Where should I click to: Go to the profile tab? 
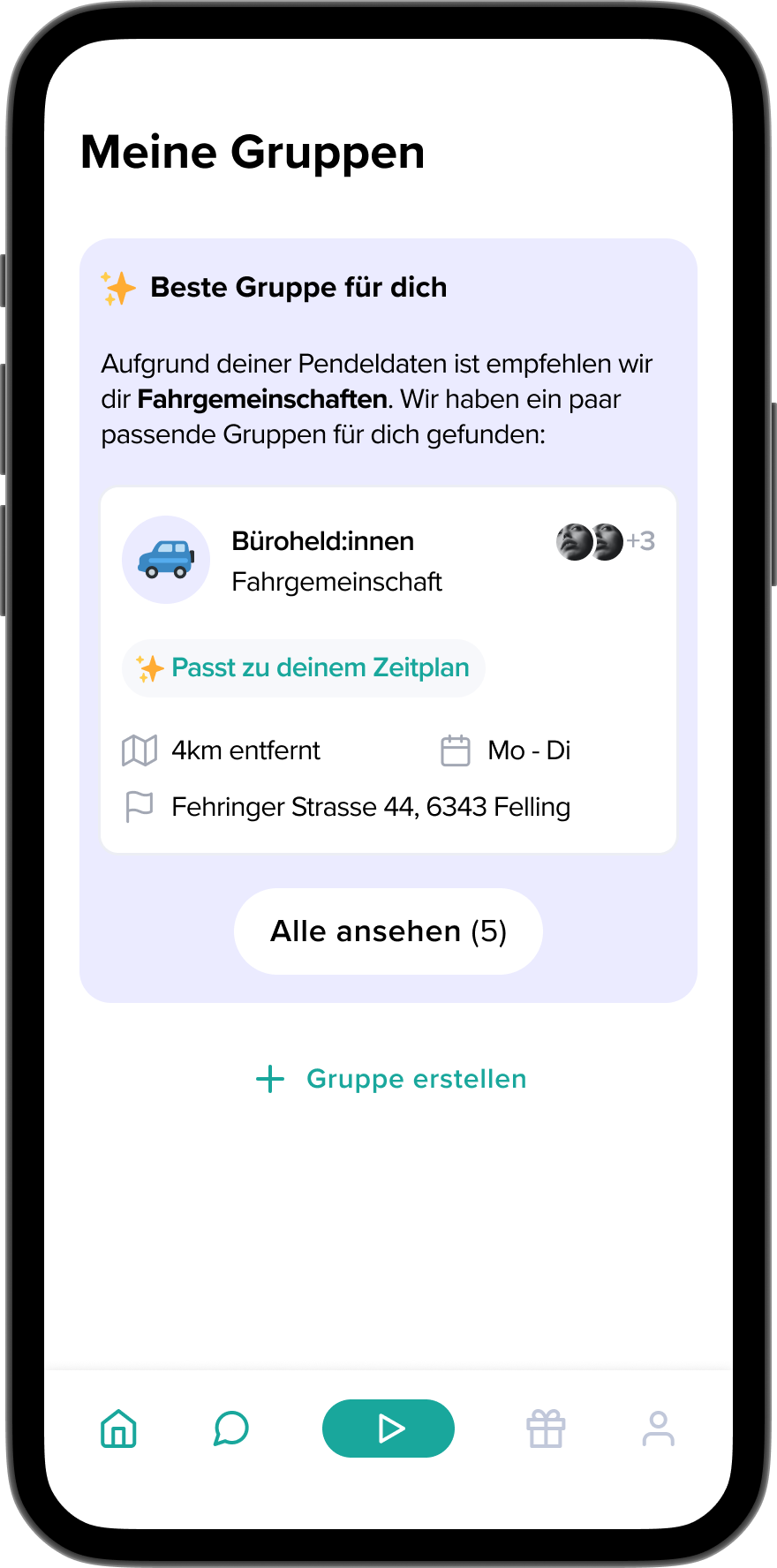[658, 1429]
